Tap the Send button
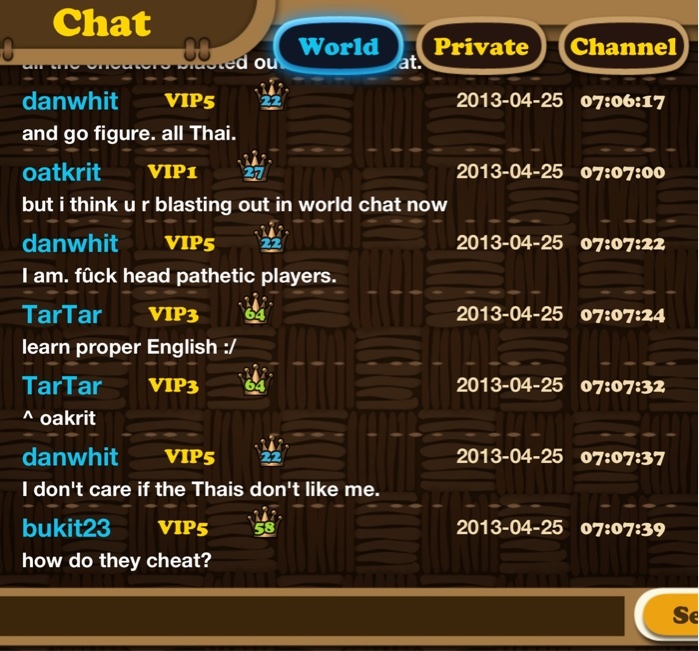The image size is (699, 651). pos(673,615)
